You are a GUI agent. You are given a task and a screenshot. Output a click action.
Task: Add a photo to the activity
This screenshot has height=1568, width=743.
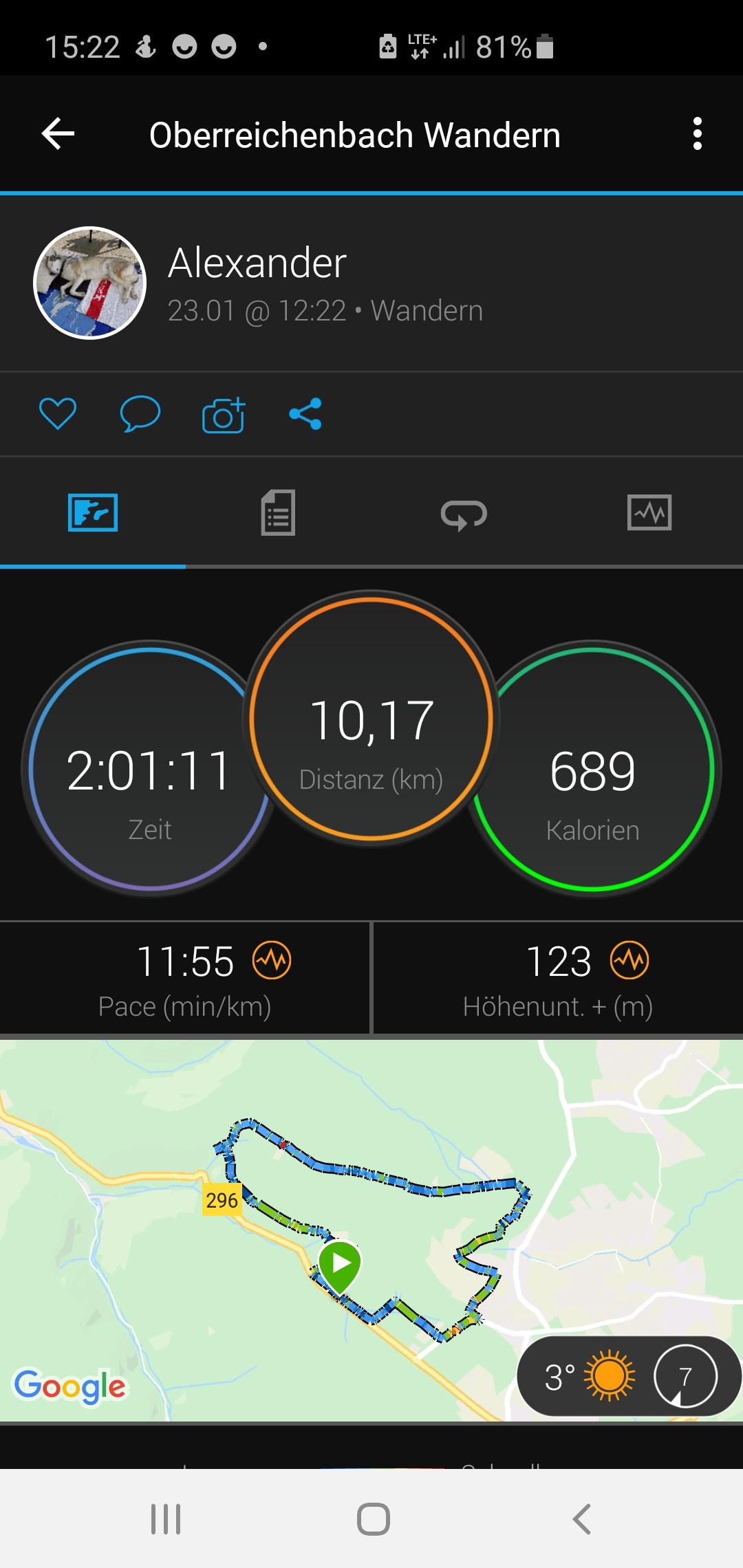tap(224, 415)
